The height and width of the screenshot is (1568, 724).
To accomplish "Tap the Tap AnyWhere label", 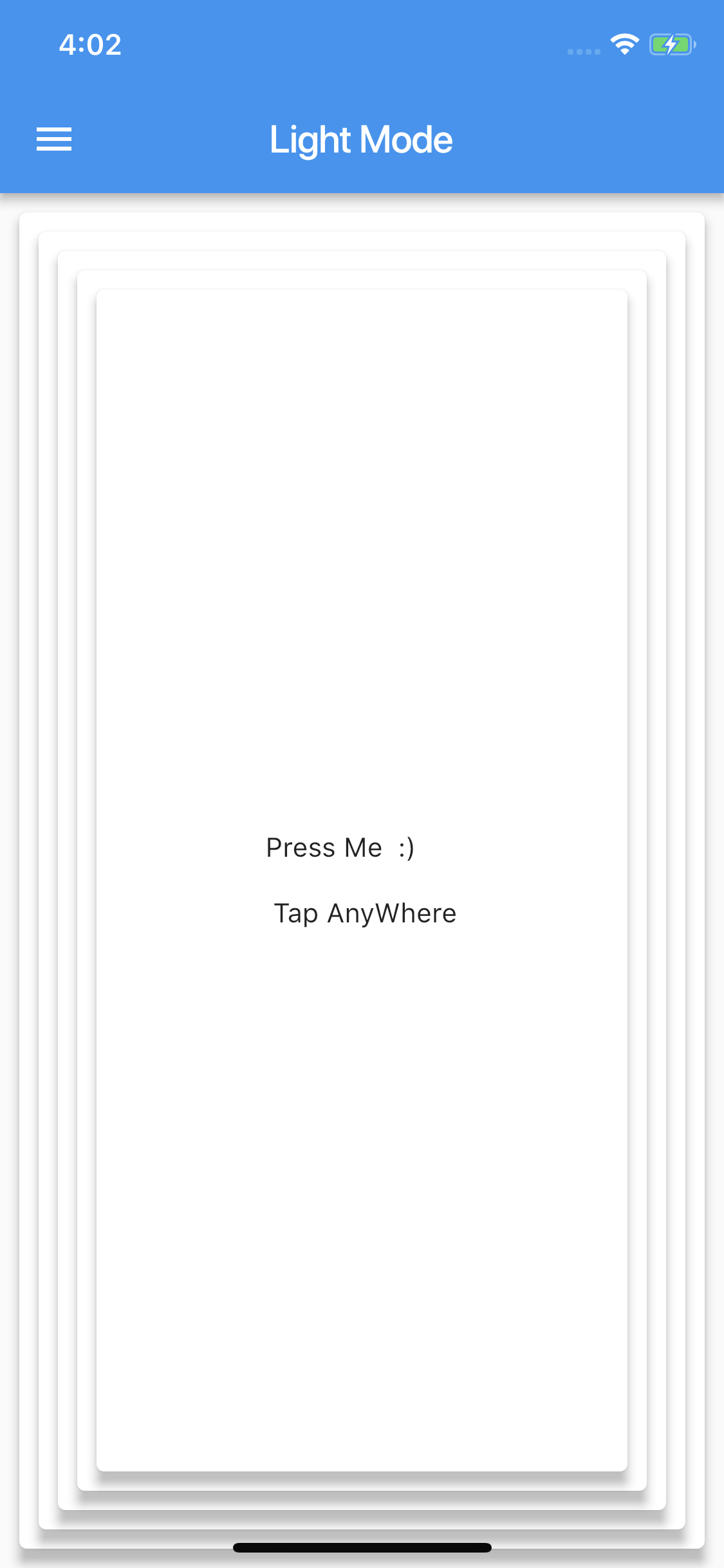I will click(364, 913).
